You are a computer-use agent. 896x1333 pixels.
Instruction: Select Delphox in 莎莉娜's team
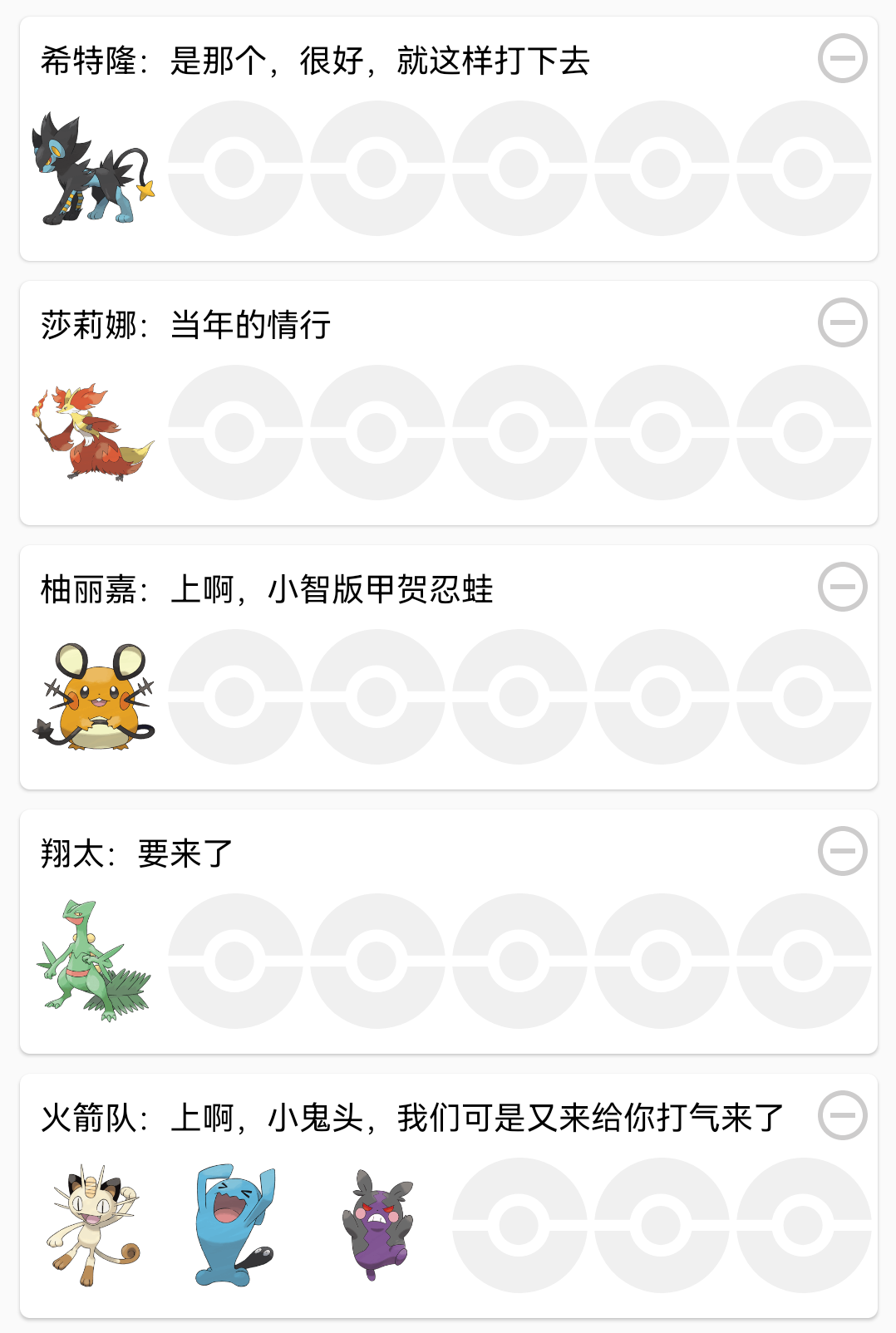pos(93,433)
